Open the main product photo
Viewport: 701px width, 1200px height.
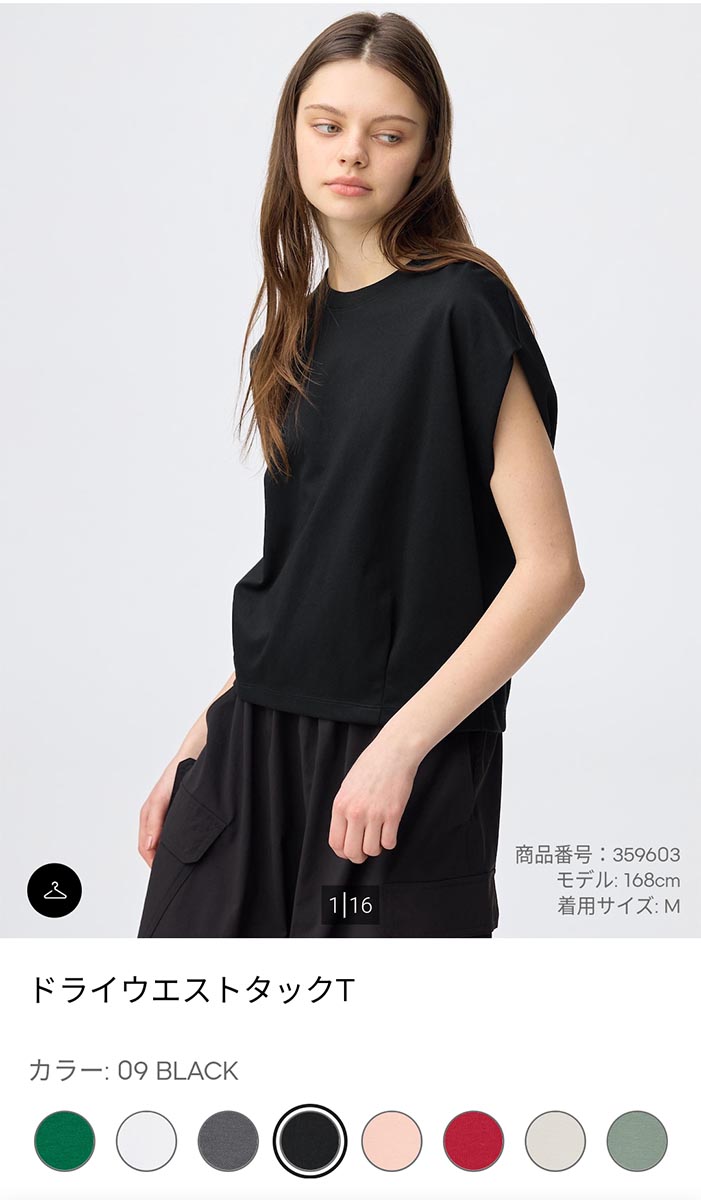point(350,470)
